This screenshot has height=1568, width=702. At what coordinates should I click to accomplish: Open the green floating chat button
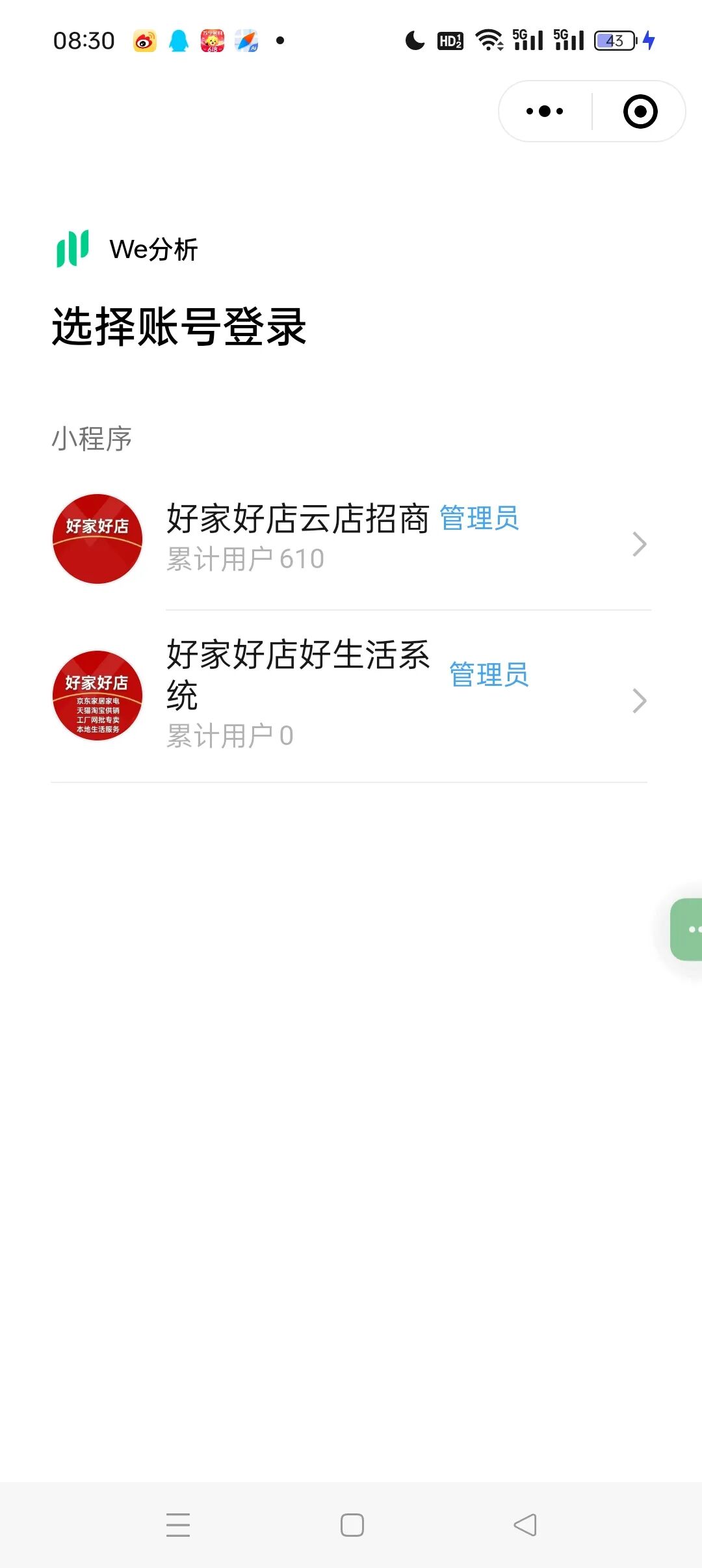[x=688, y=929]
